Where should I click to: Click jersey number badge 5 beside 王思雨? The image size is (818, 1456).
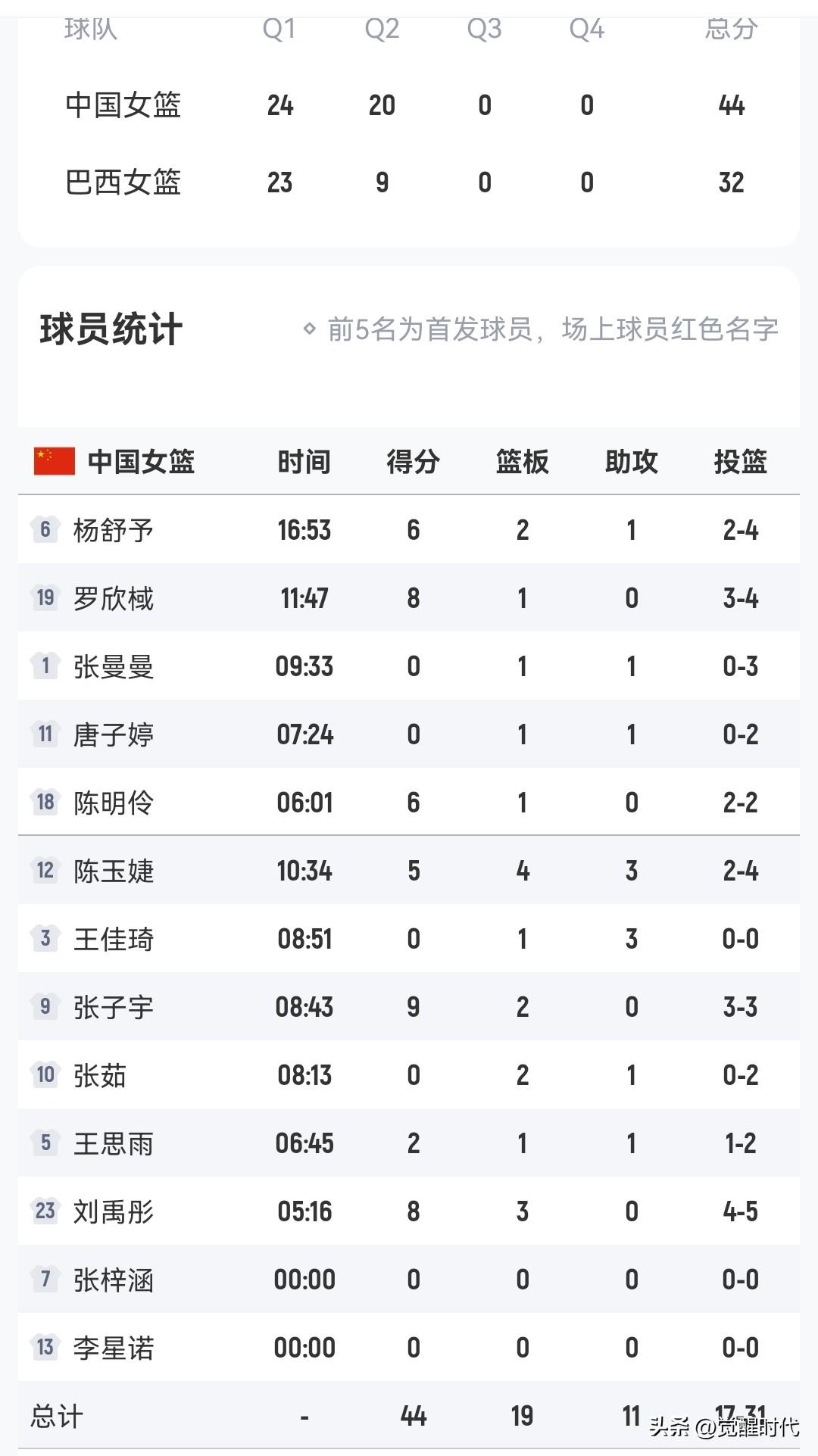44,1143
